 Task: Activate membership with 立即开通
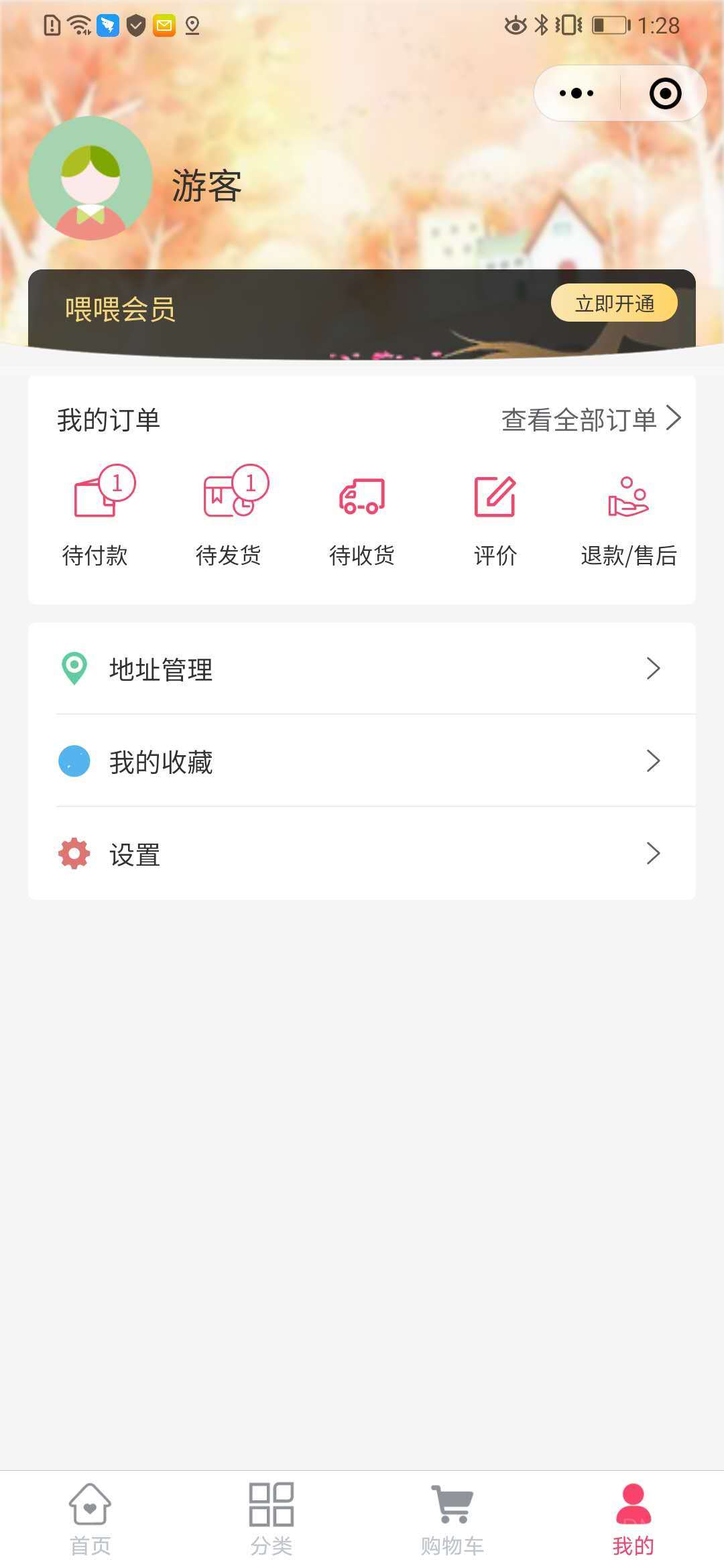click(614, 304)
